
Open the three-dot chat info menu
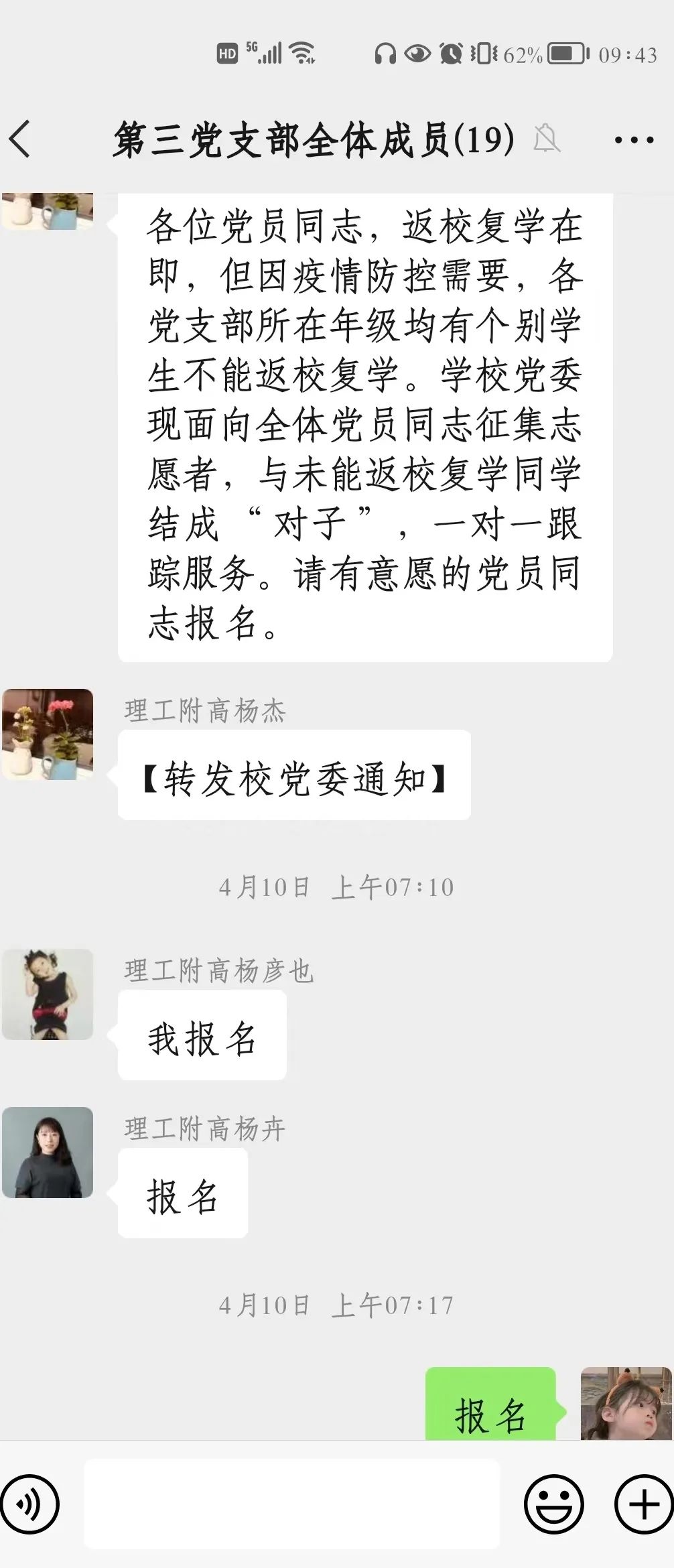click(633, 140)
